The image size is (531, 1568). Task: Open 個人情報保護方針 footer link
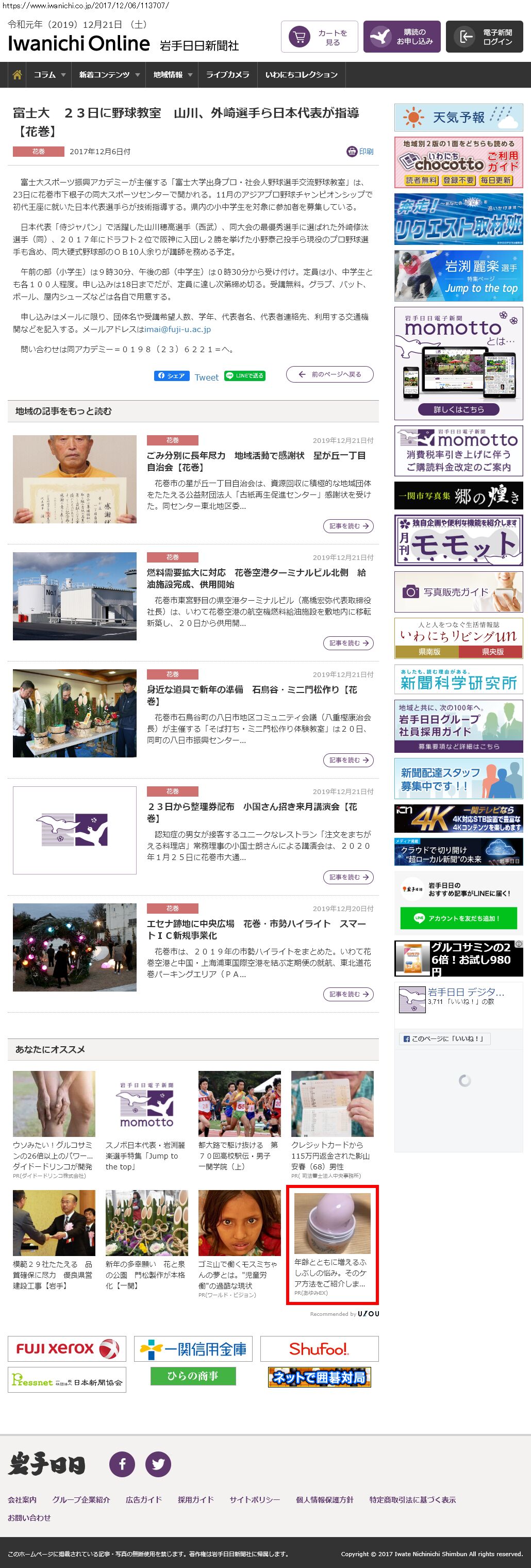coord(324,1500)
